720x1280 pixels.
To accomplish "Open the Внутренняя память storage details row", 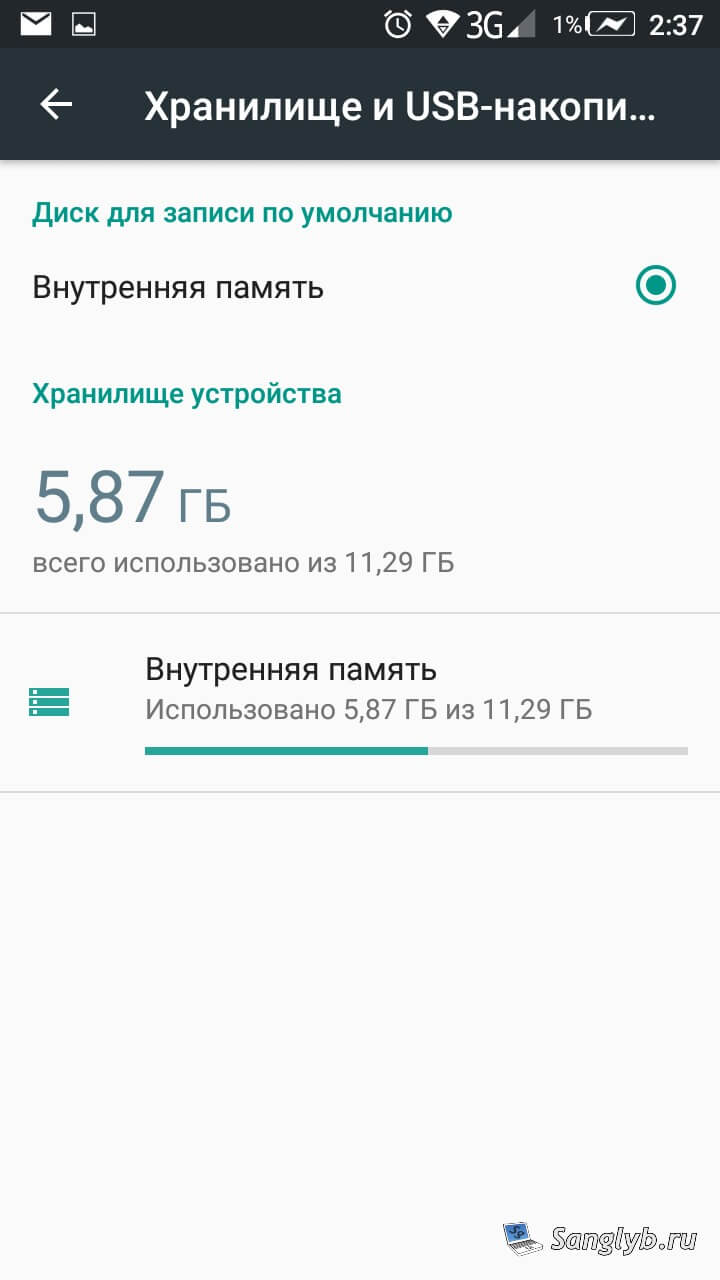I will point(360,703).
